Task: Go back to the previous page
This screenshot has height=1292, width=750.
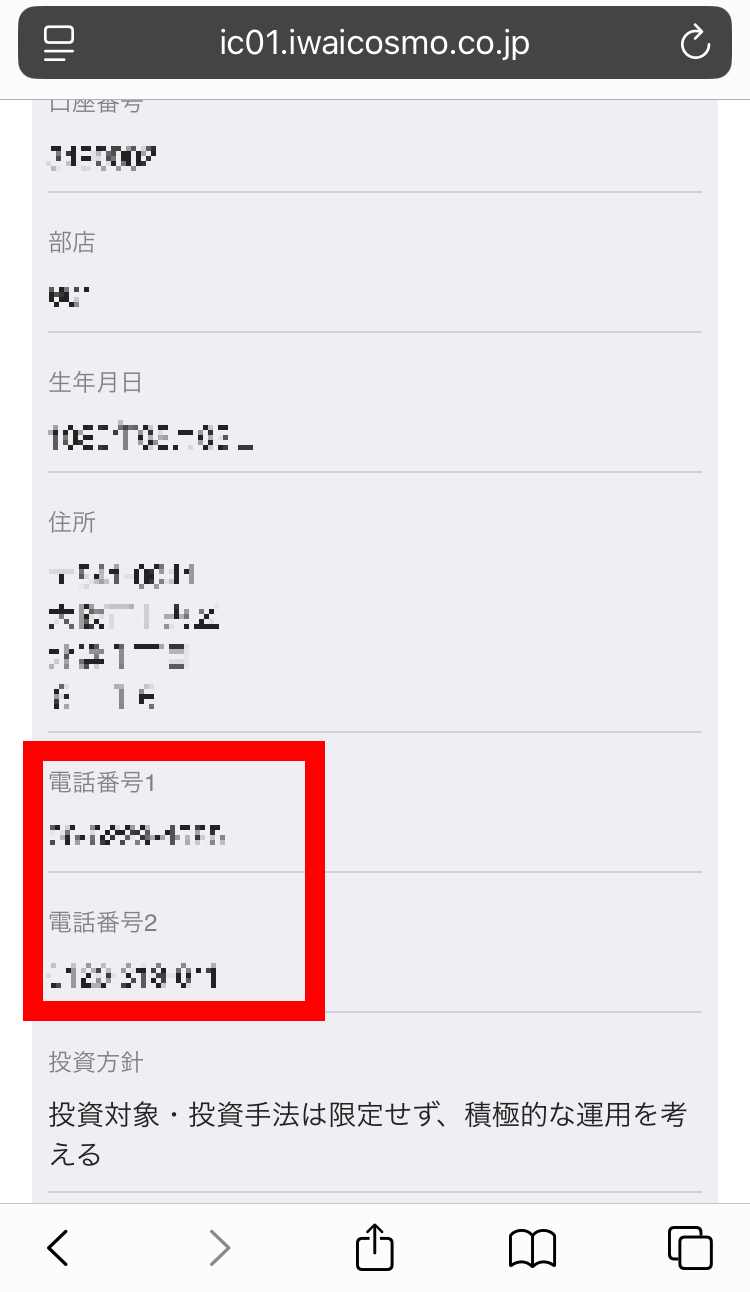Action: click(58, 1248)
